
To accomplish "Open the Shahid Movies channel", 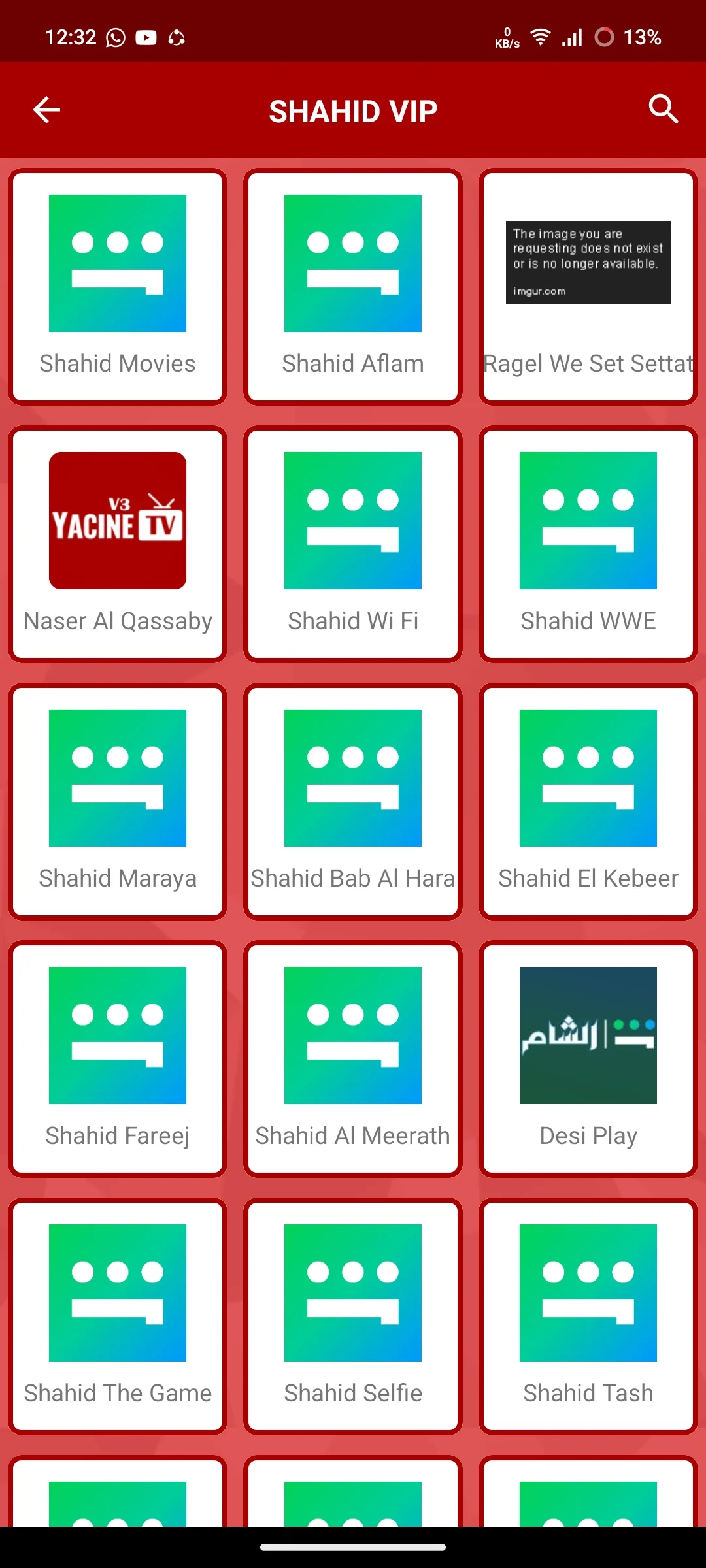I will (x=118, y=286).
